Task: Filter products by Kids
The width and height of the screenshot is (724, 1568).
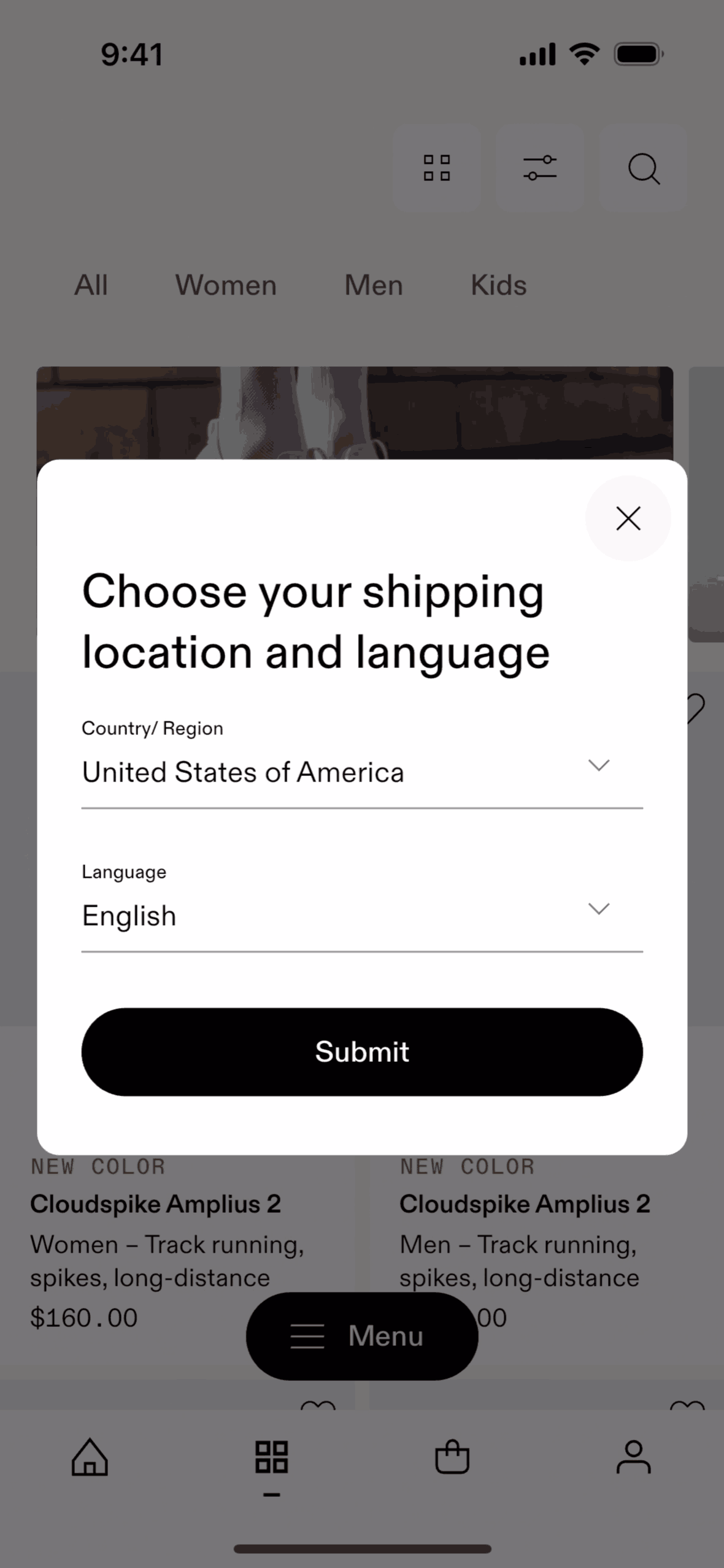Action: [498, 285]
